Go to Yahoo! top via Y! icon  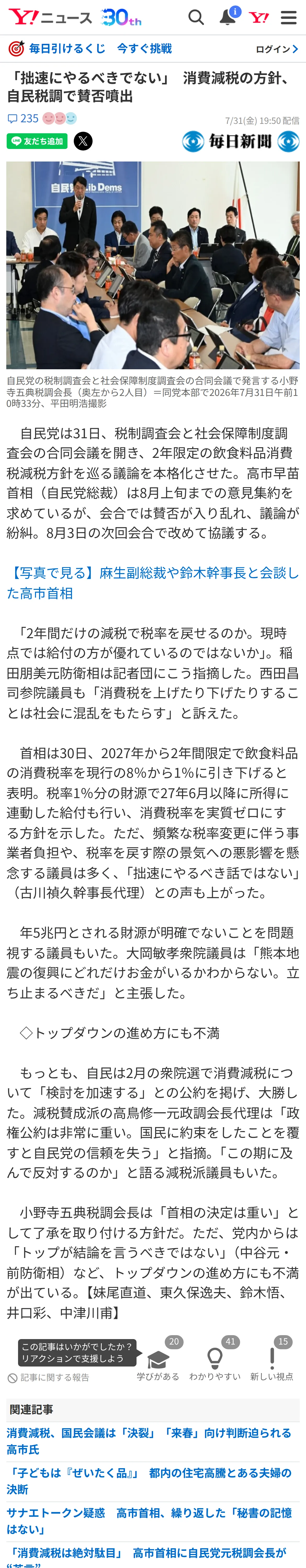point(259,18)
